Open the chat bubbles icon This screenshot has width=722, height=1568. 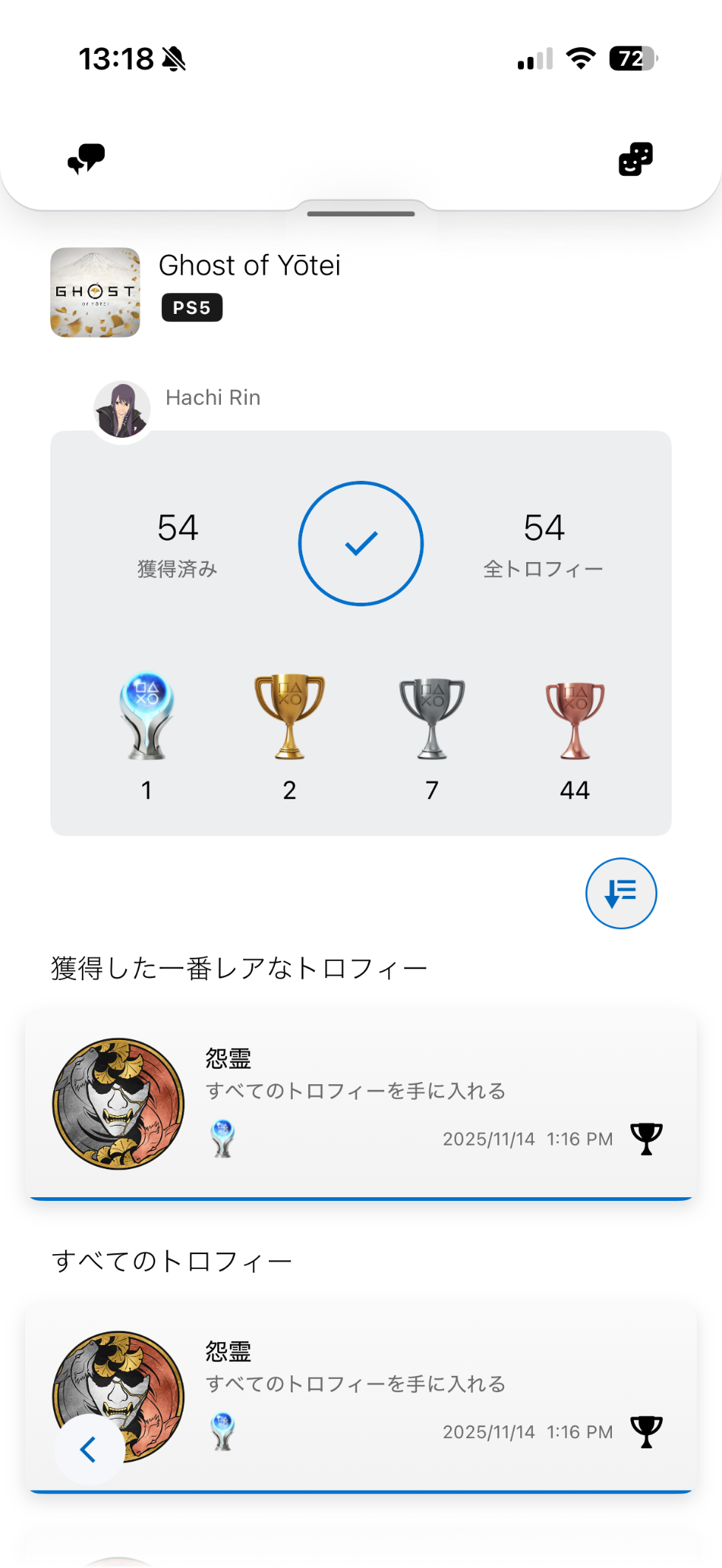[86, 158]
